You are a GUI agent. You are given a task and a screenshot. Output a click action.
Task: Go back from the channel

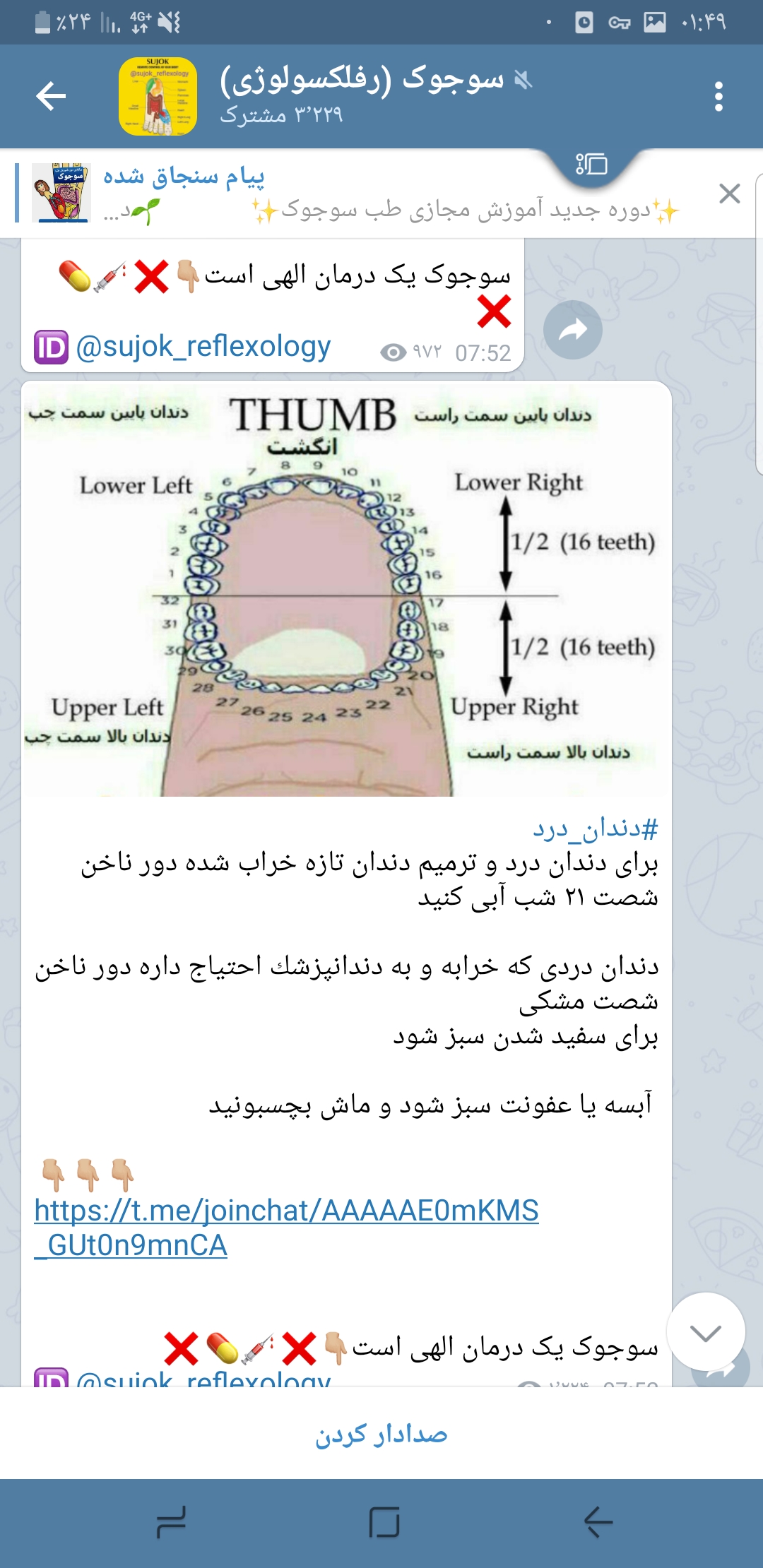(x=51, y=97)
